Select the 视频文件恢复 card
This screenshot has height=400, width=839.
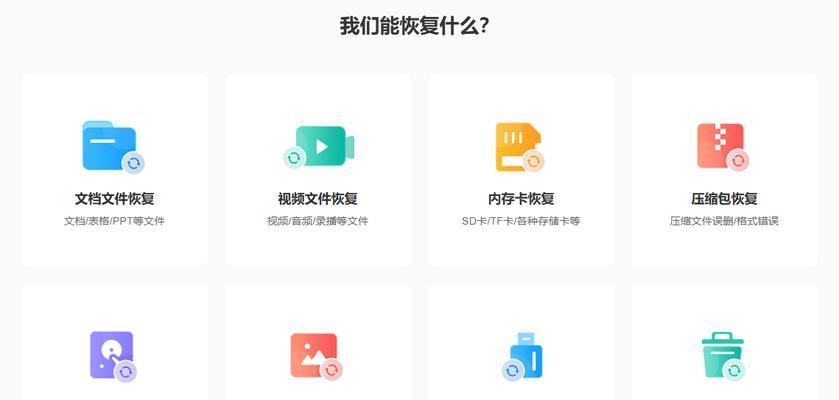pyautogui.click(x=318, y=170)
